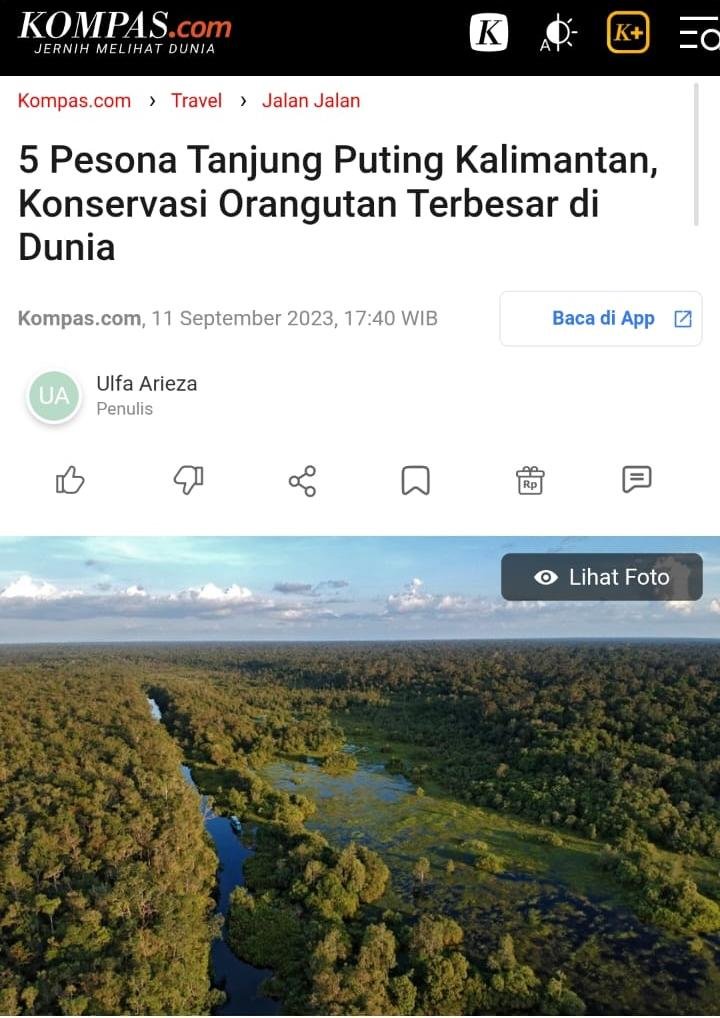View author Ulfa Arieza's profile

pyautogui.click(x=146, y=383)
